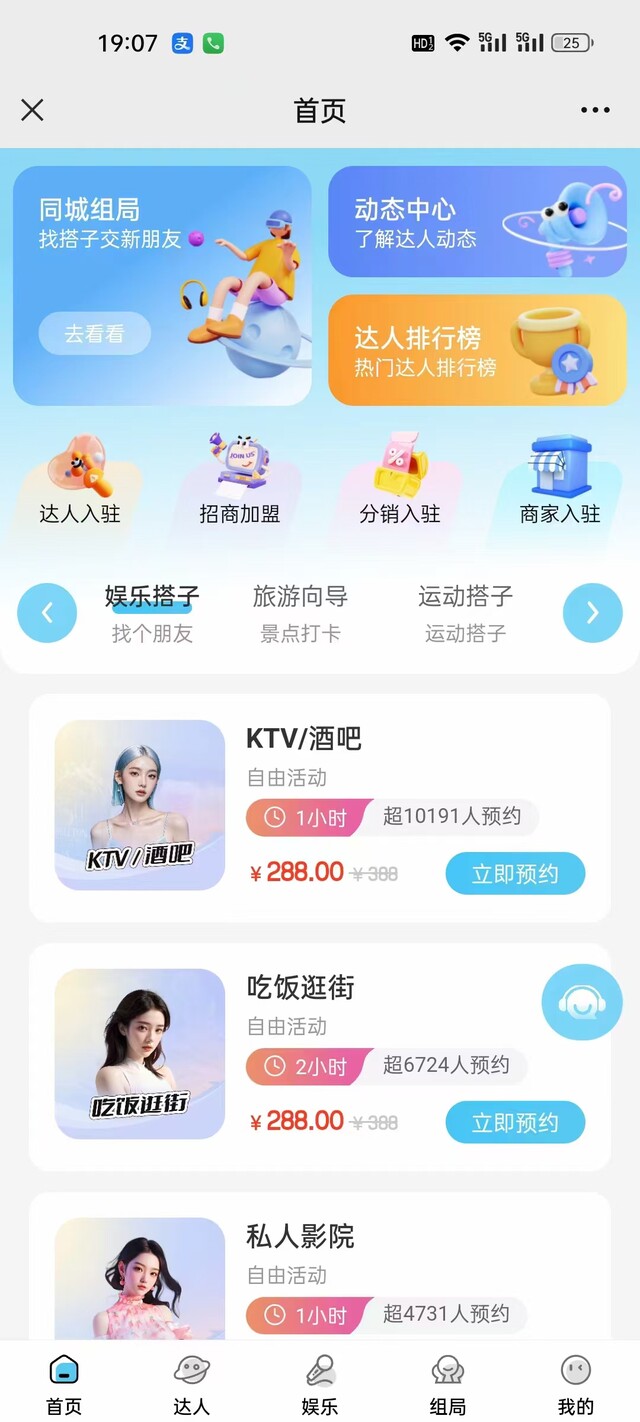Select the 运动搭子 category tab
The image size is (640, 1422).
click(x=465, y=613)
